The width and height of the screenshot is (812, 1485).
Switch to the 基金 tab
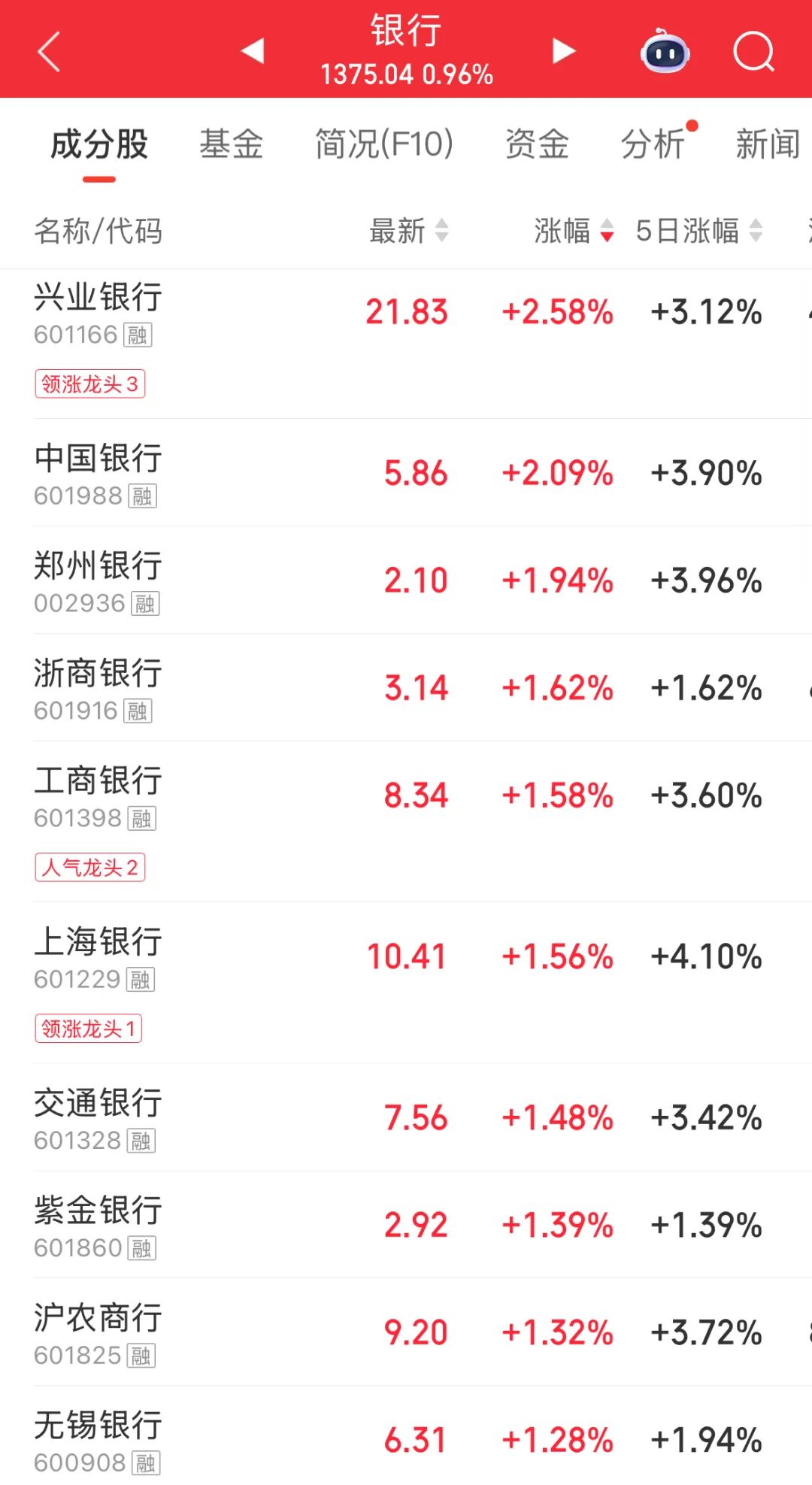coord(231,143)
